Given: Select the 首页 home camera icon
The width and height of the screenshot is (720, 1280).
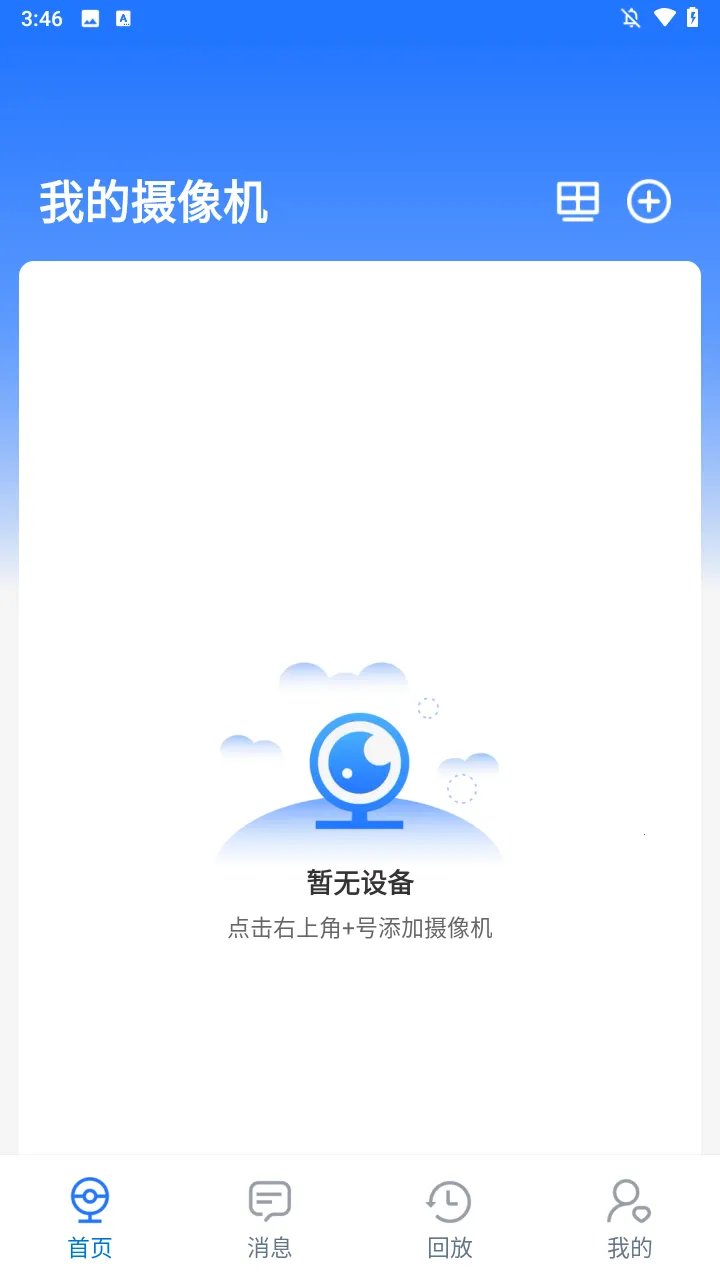Looking at the screenshot, I should (x=89, y=1199).
